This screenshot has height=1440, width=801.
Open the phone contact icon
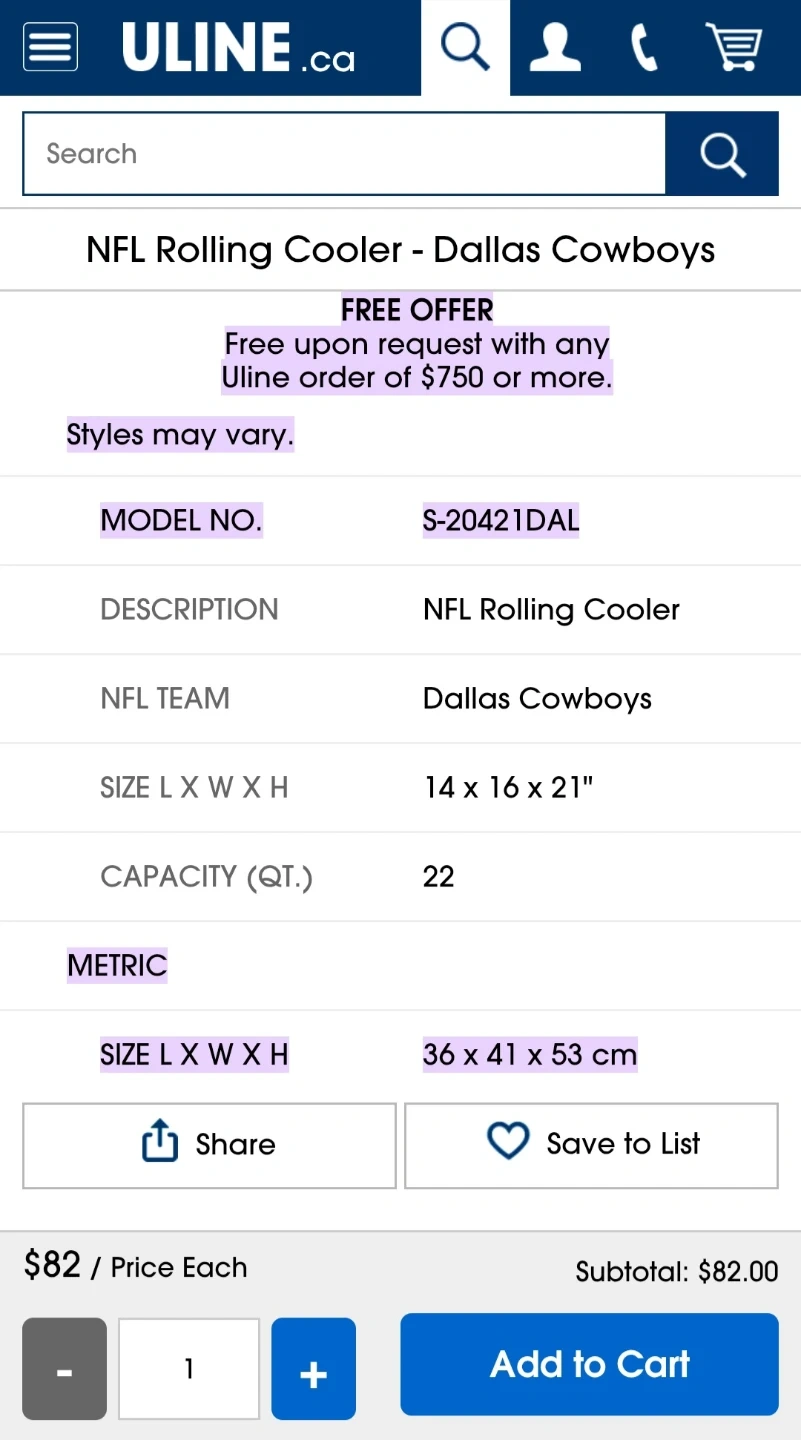[644, 47]
